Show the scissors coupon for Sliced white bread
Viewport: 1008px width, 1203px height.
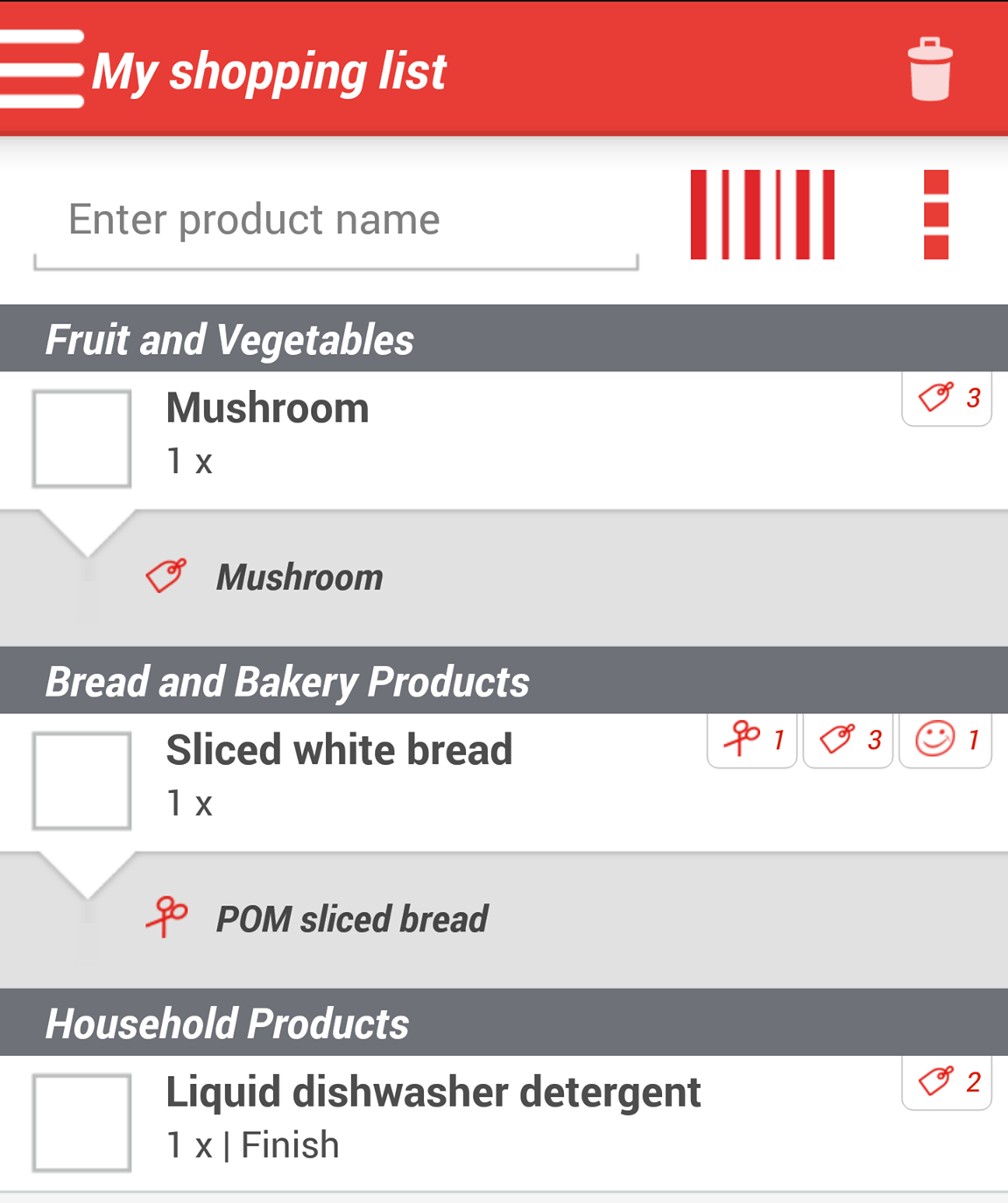pyautogui.click(x=752, y=740)
